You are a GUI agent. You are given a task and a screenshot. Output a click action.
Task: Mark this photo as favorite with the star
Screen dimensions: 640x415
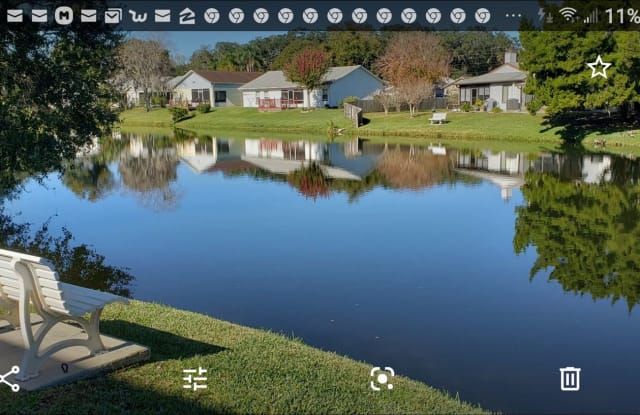(x=598, y=67)
